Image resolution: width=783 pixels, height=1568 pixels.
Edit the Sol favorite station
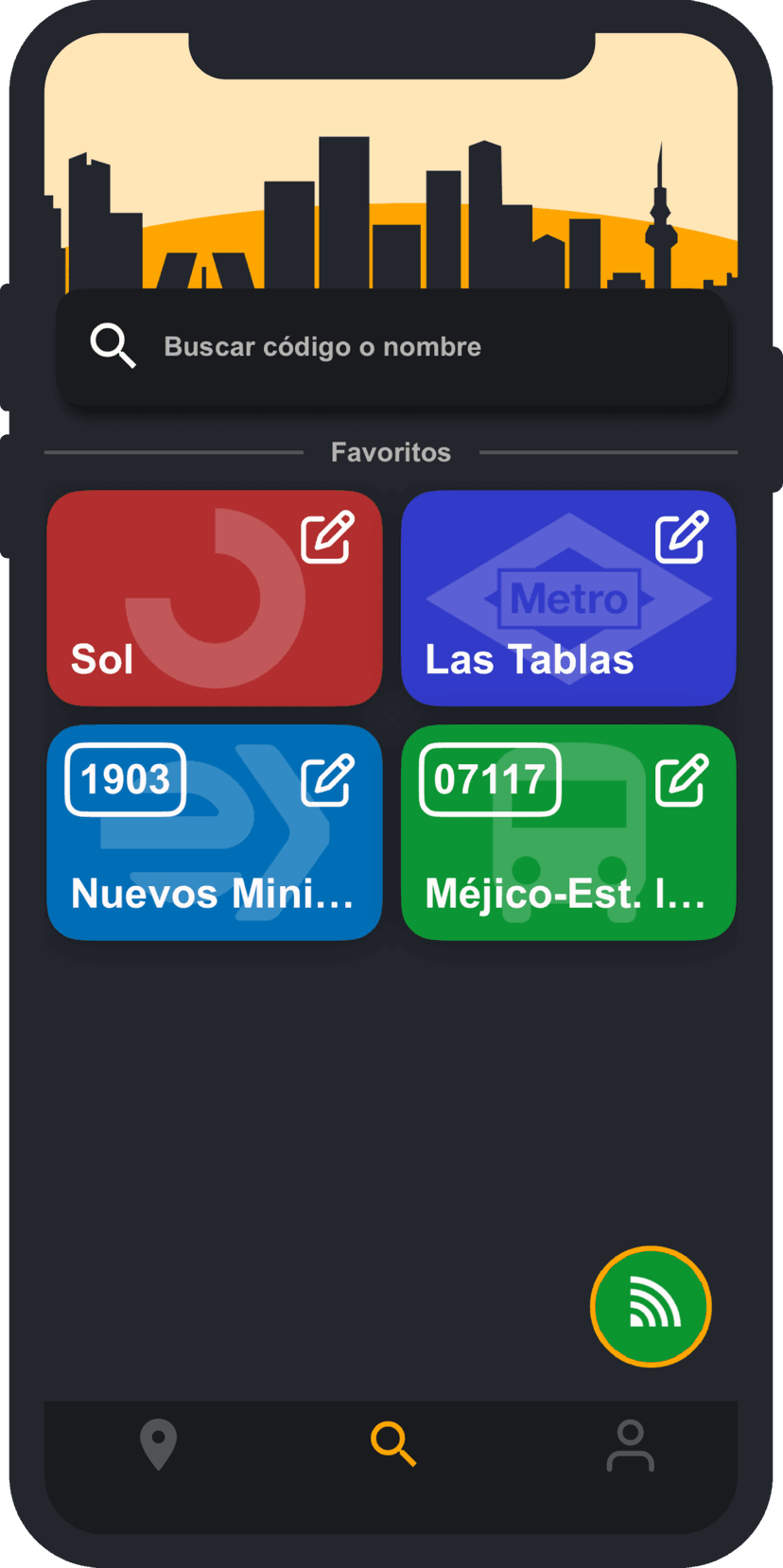coord(328,539)
